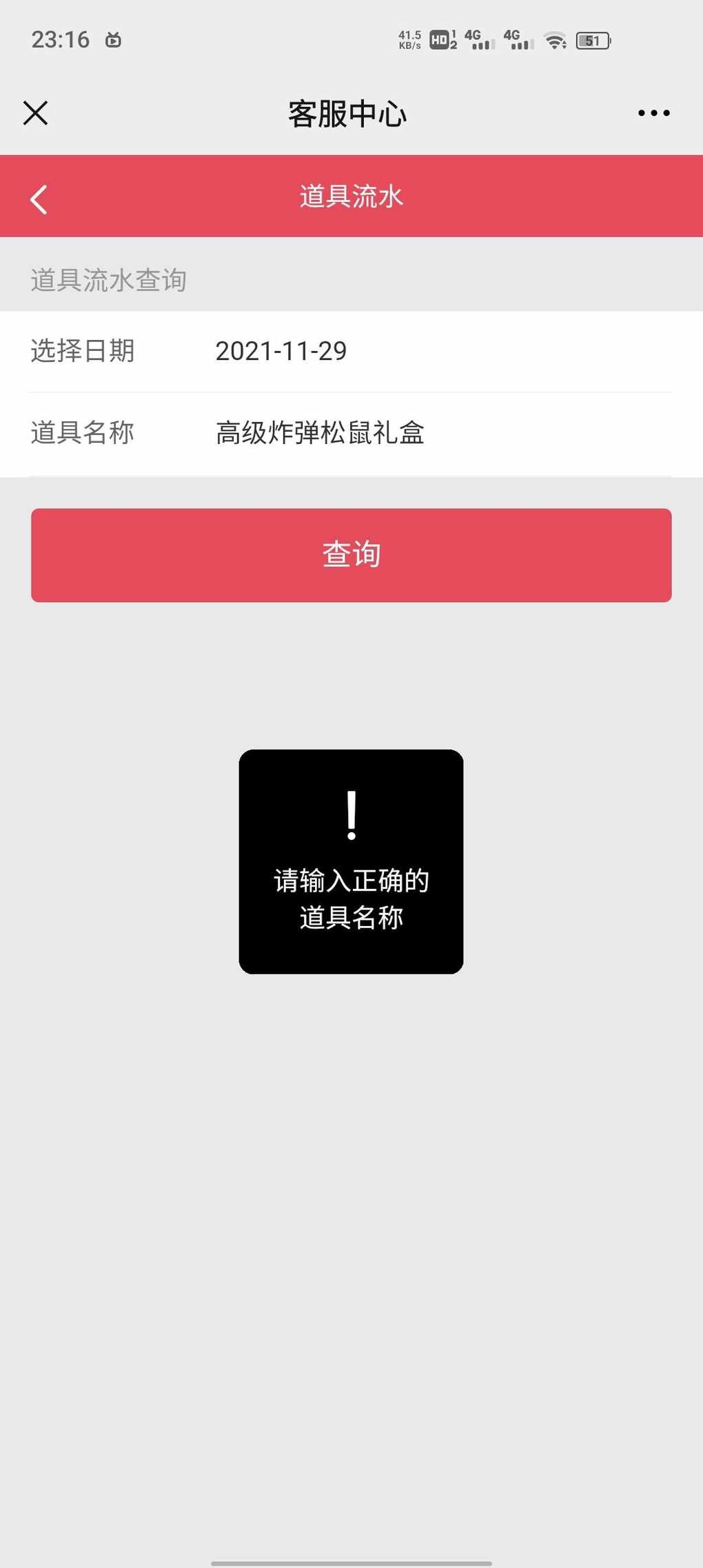Edit the 道具名称 input field
Viewport: 703px width, 1568px height.
441,433
